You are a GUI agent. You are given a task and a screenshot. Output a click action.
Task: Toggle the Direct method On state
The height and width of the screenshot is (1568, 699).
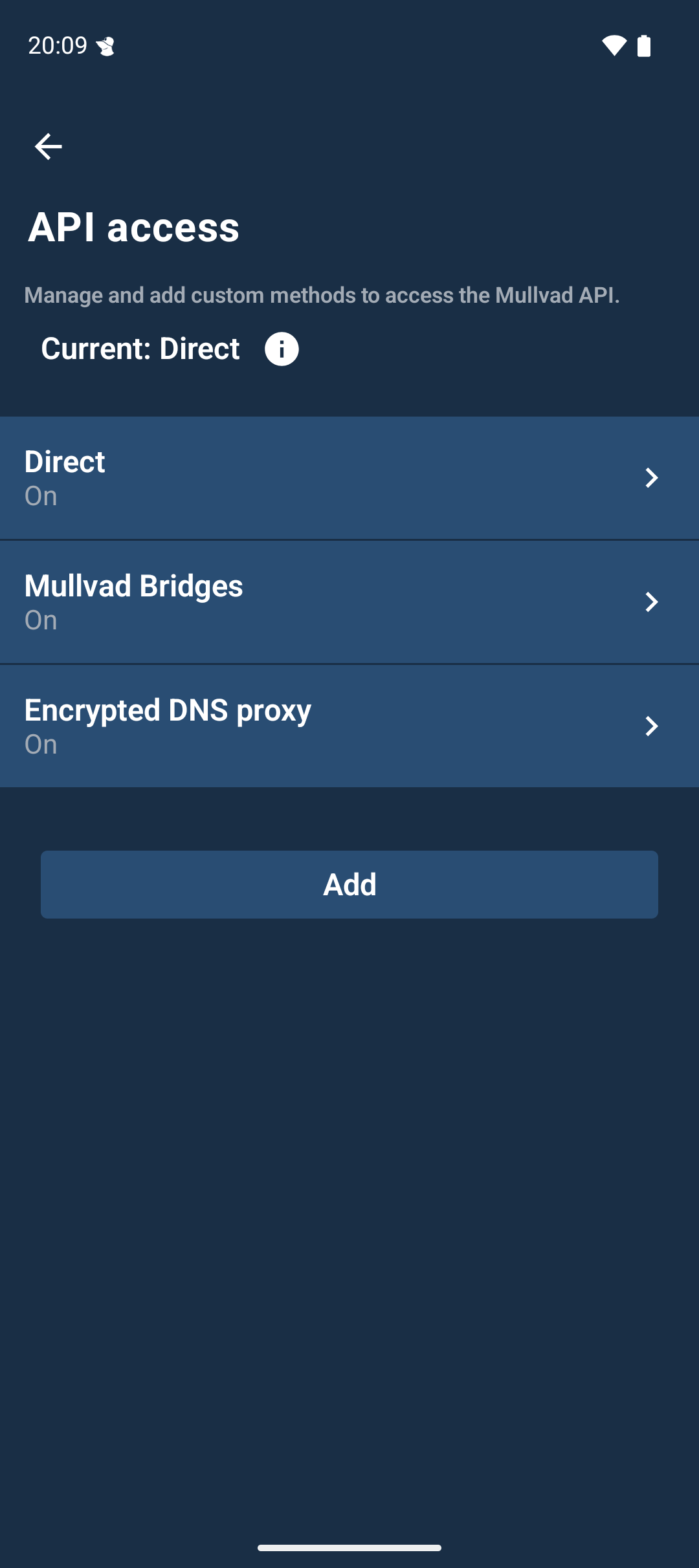(x=40, y=496)
